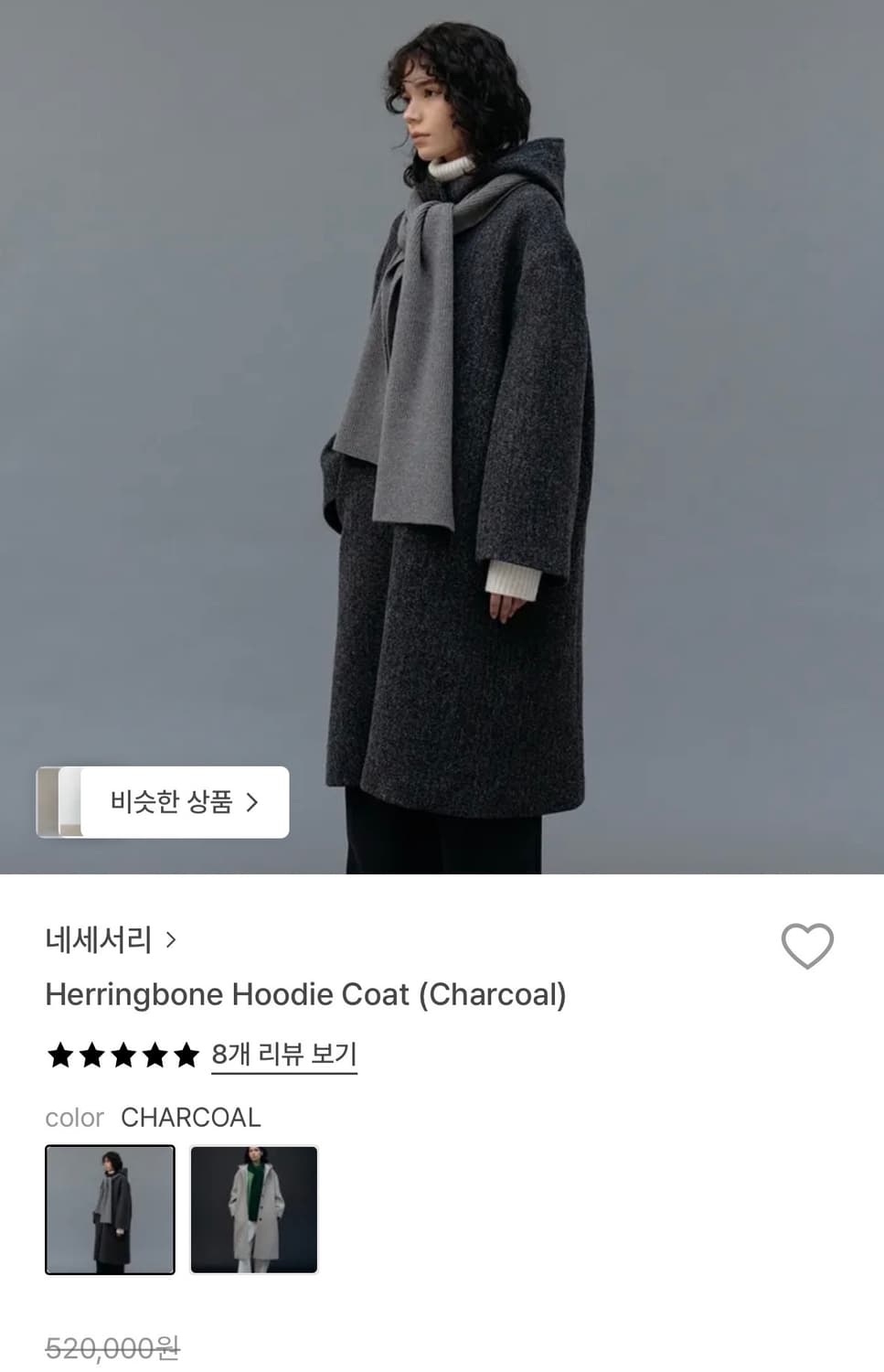The image size is (884, 1372).
Task: Open reviews via the 8개 리뷰 보기 link
Action: (283, 1056)
